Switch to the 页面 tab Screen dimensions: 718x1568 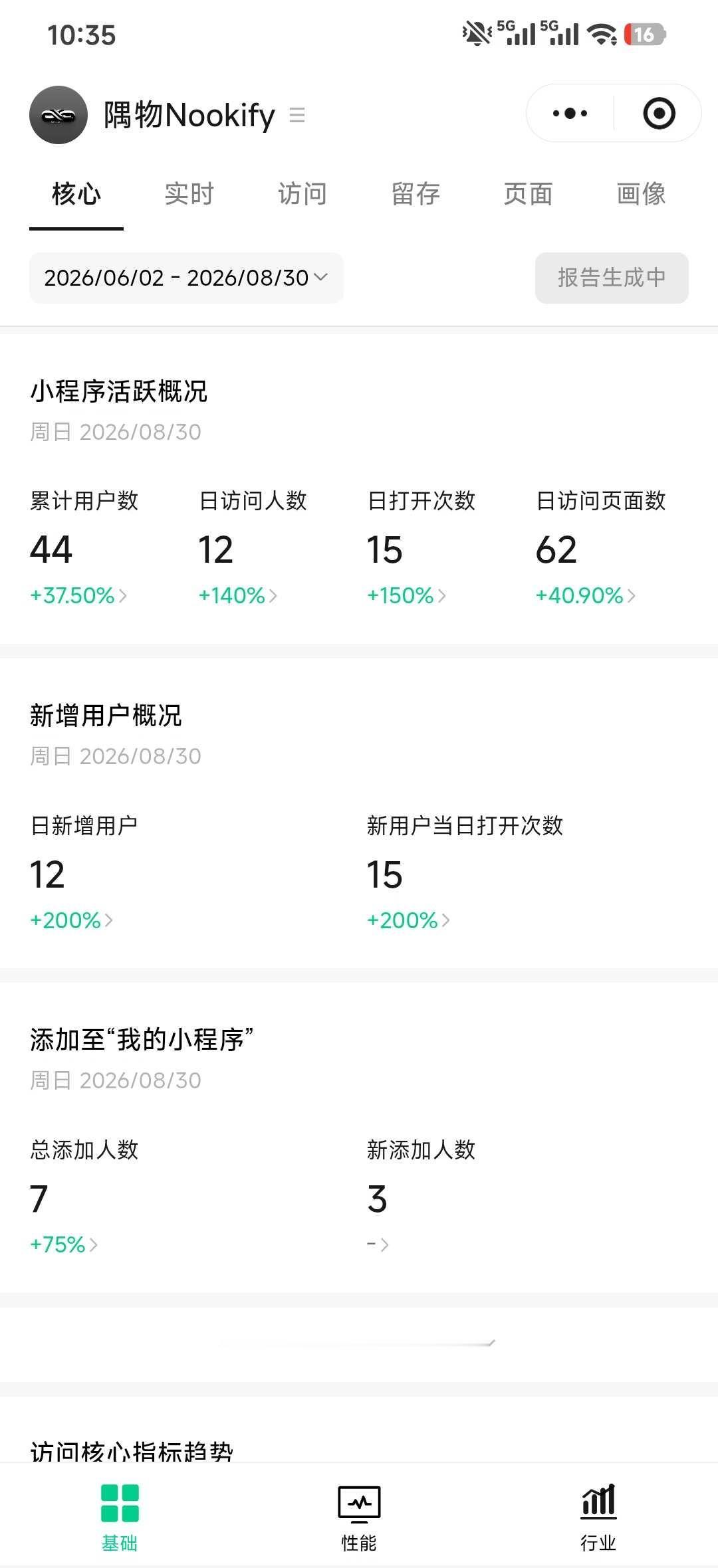[x=529, y=194]
